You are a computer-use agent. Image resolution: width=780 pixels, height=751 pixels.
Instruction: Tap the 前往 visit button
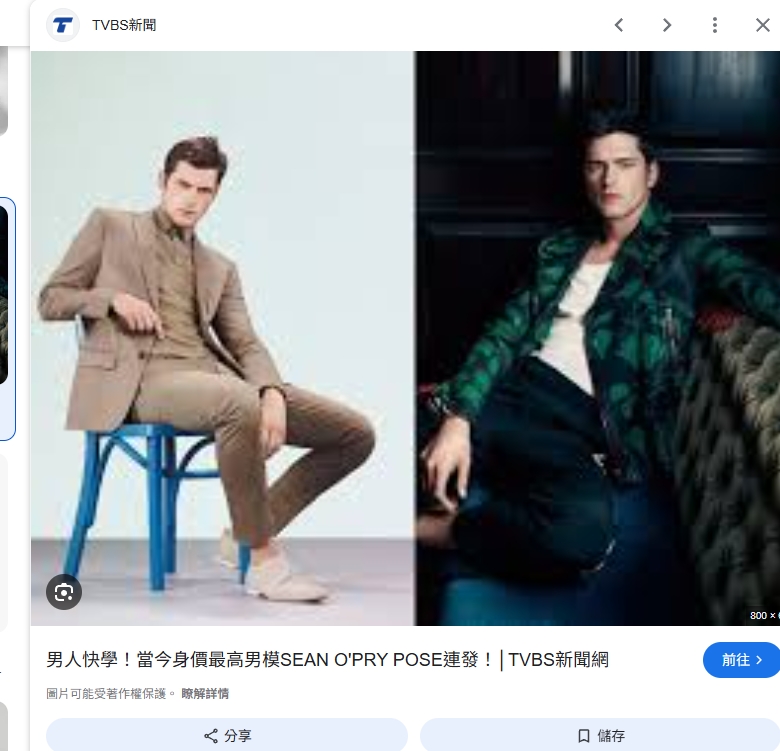click(x=741, y=660)
